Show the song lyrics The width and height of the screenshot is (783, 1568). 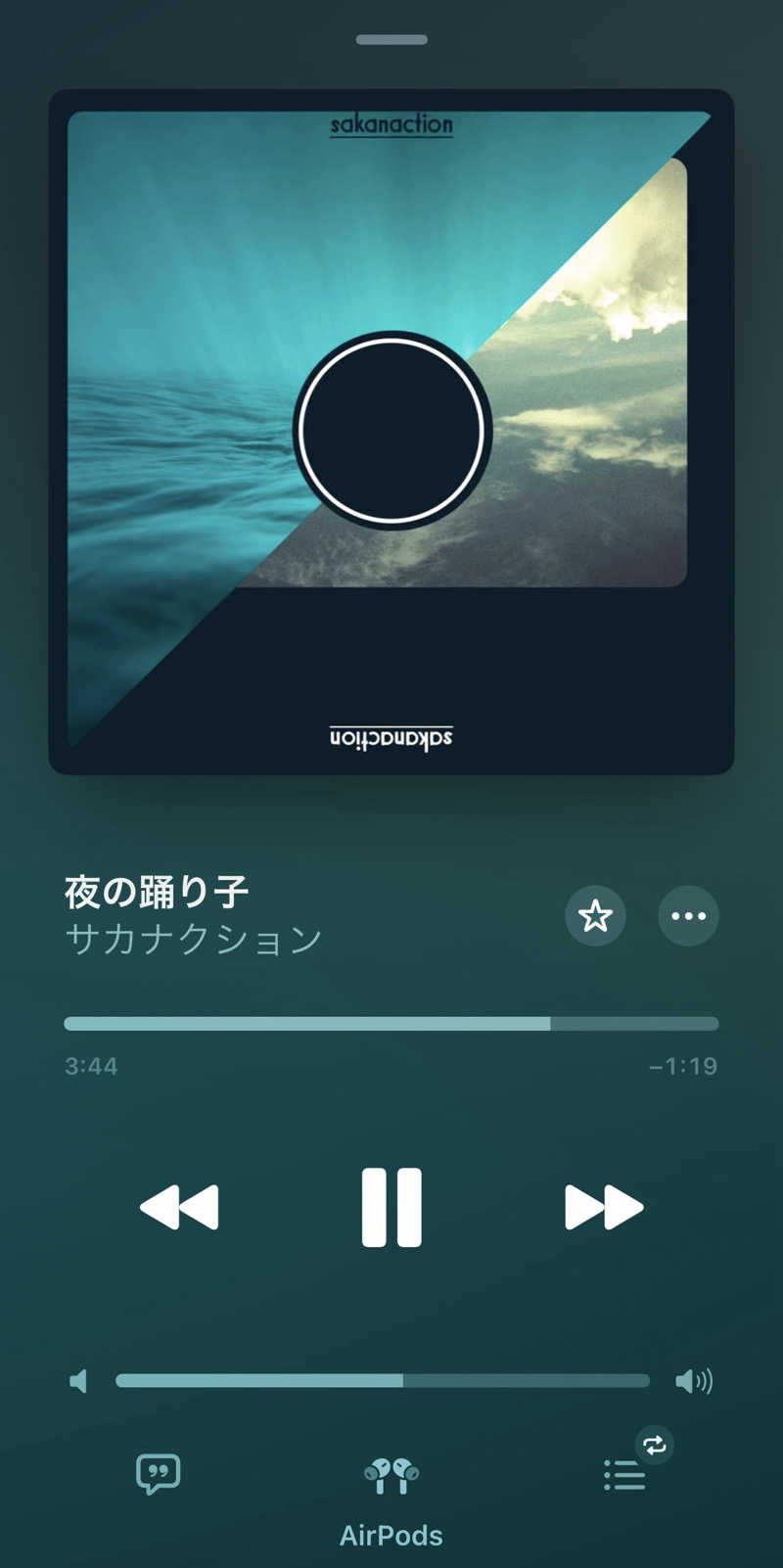tap(158, 1473)
